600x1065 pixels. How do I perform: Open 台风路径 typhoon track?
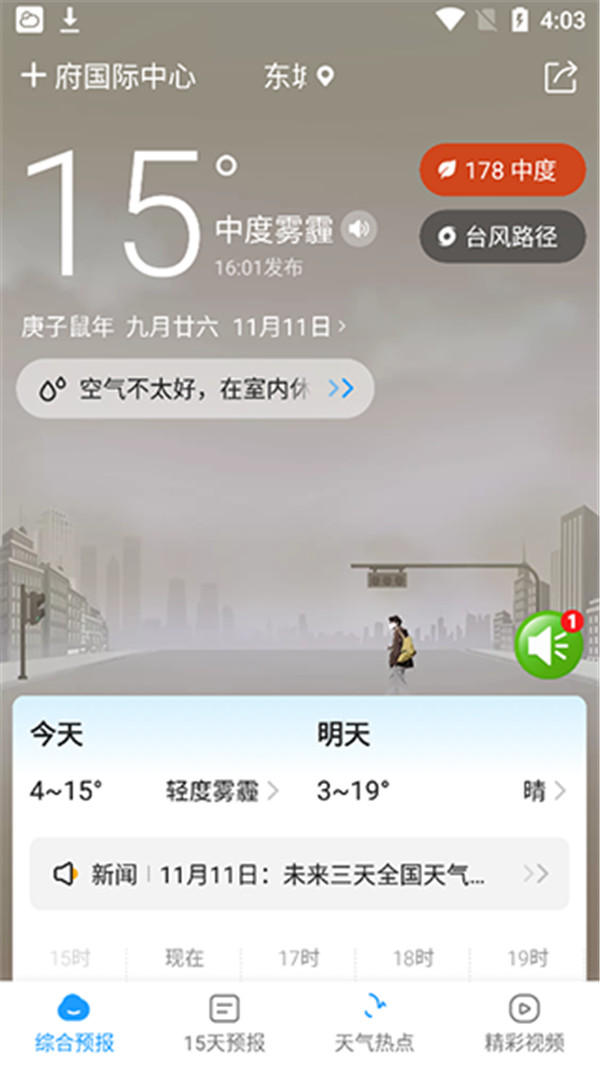pyautogui.click(x=502, y=237)
